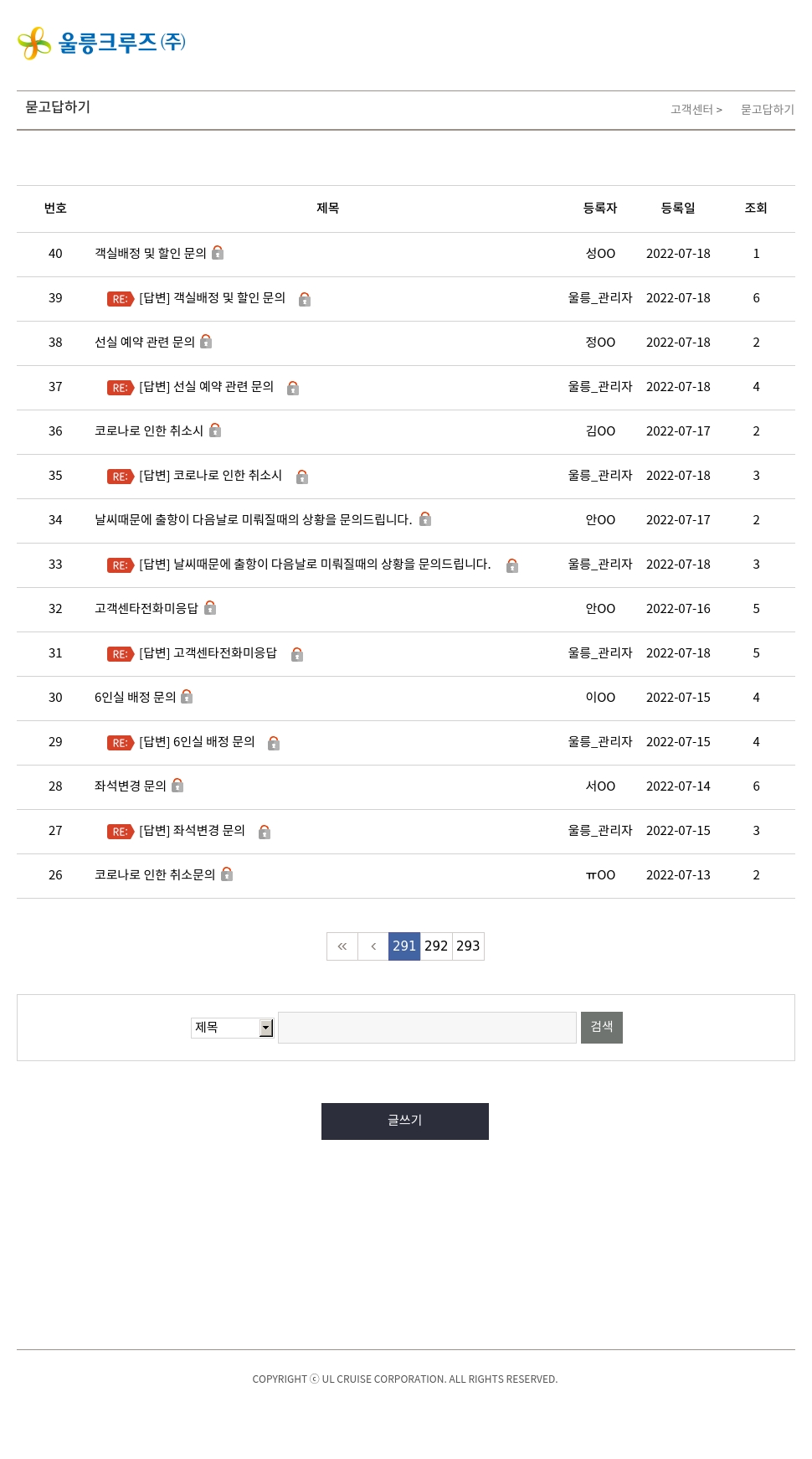This screenshot has width=812, height=1459.
Task: Open post 36 코로나로 인한 취소시
Action: click(x=149, y=430)
